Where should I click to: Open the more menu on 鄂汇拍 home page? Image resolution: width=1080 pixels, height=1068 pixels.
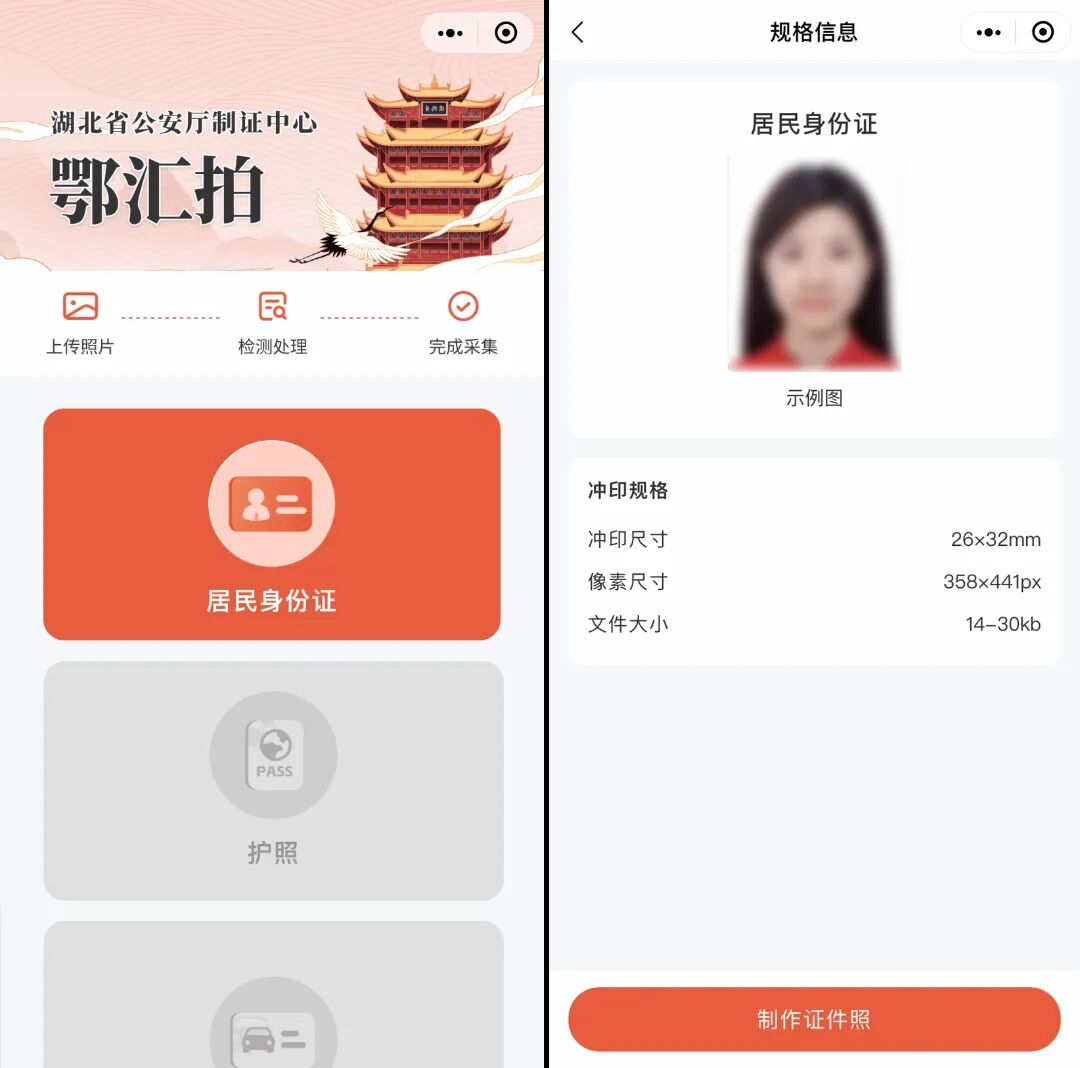click(450, 33)
